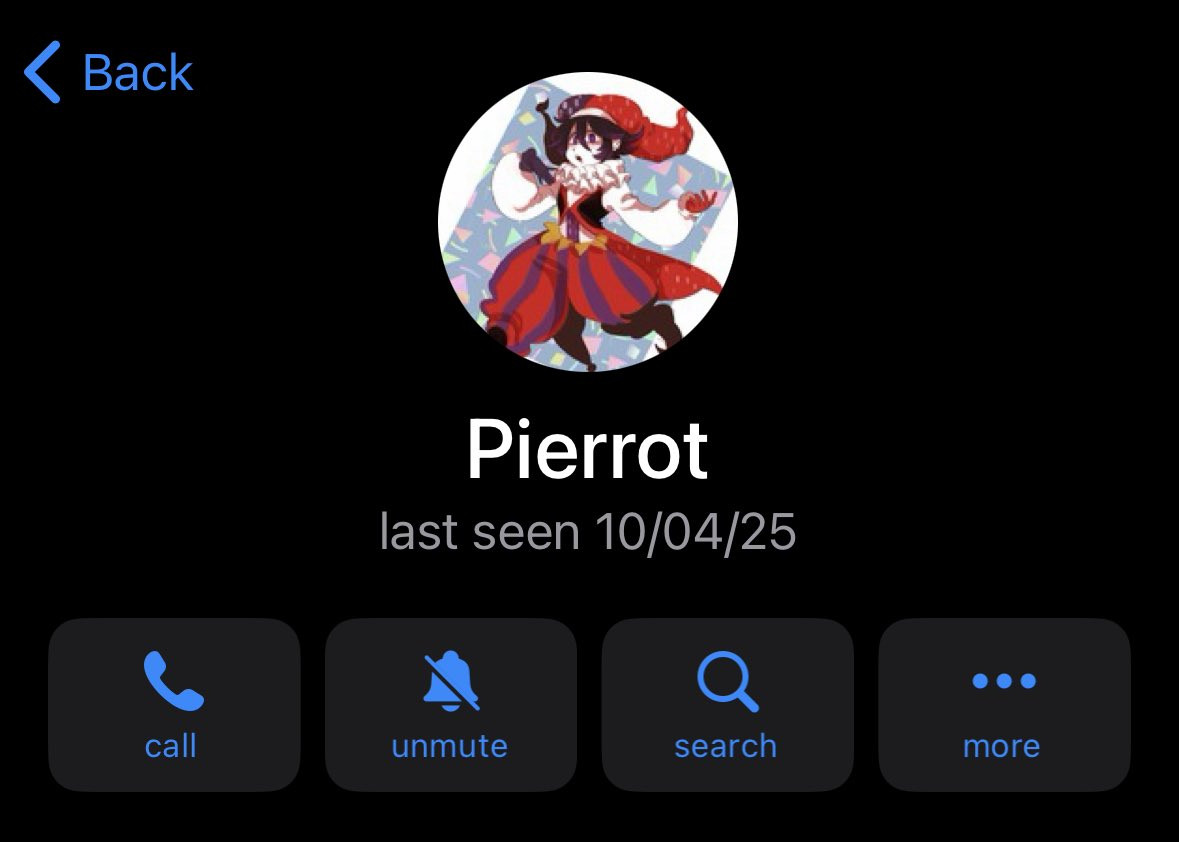Go back to the previous screen
Image resolution: width=1179 pixels, height=842 pixels.
coord(108,72)
